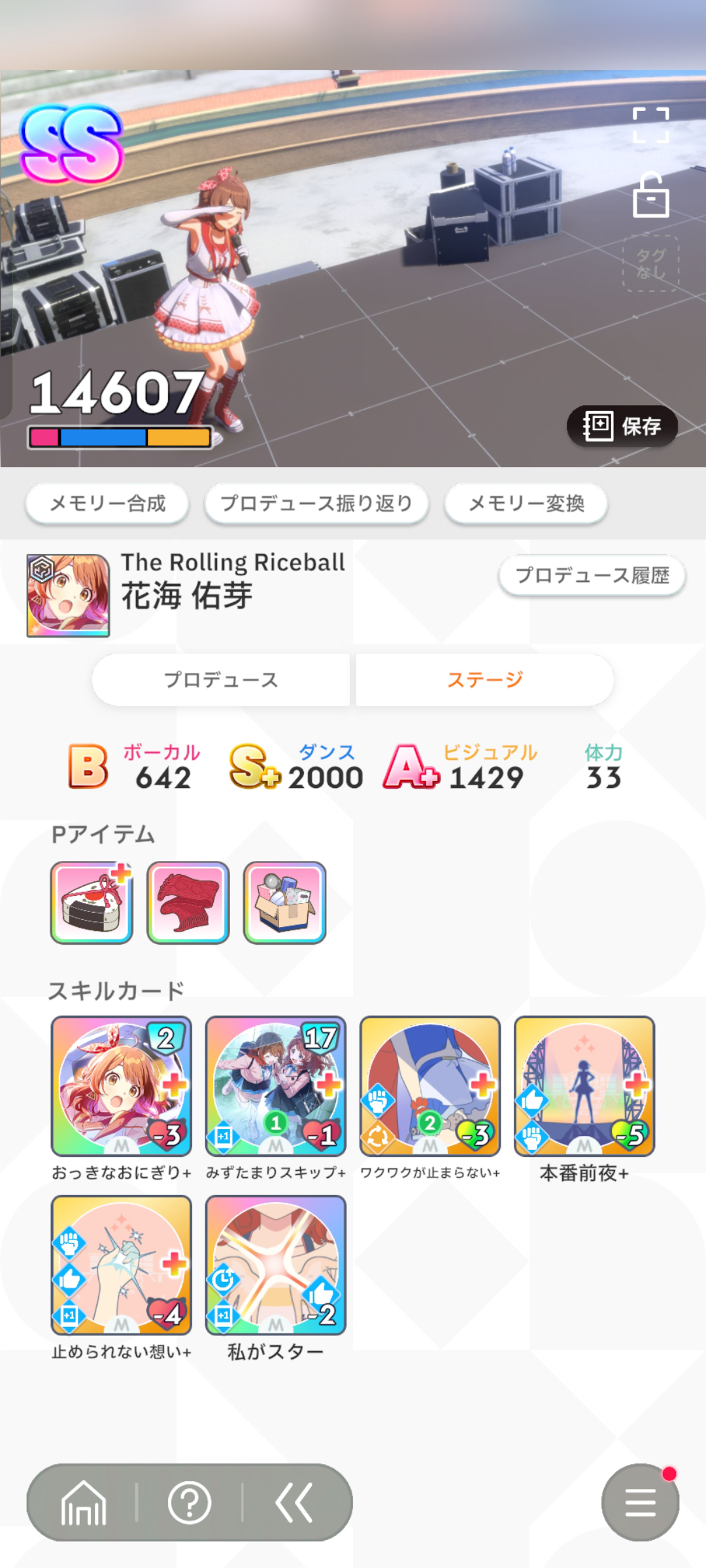Open the red scarf P-item
Image resolution: width=706 pixels, height=1568 pixels.
click(x=188, y=902)
